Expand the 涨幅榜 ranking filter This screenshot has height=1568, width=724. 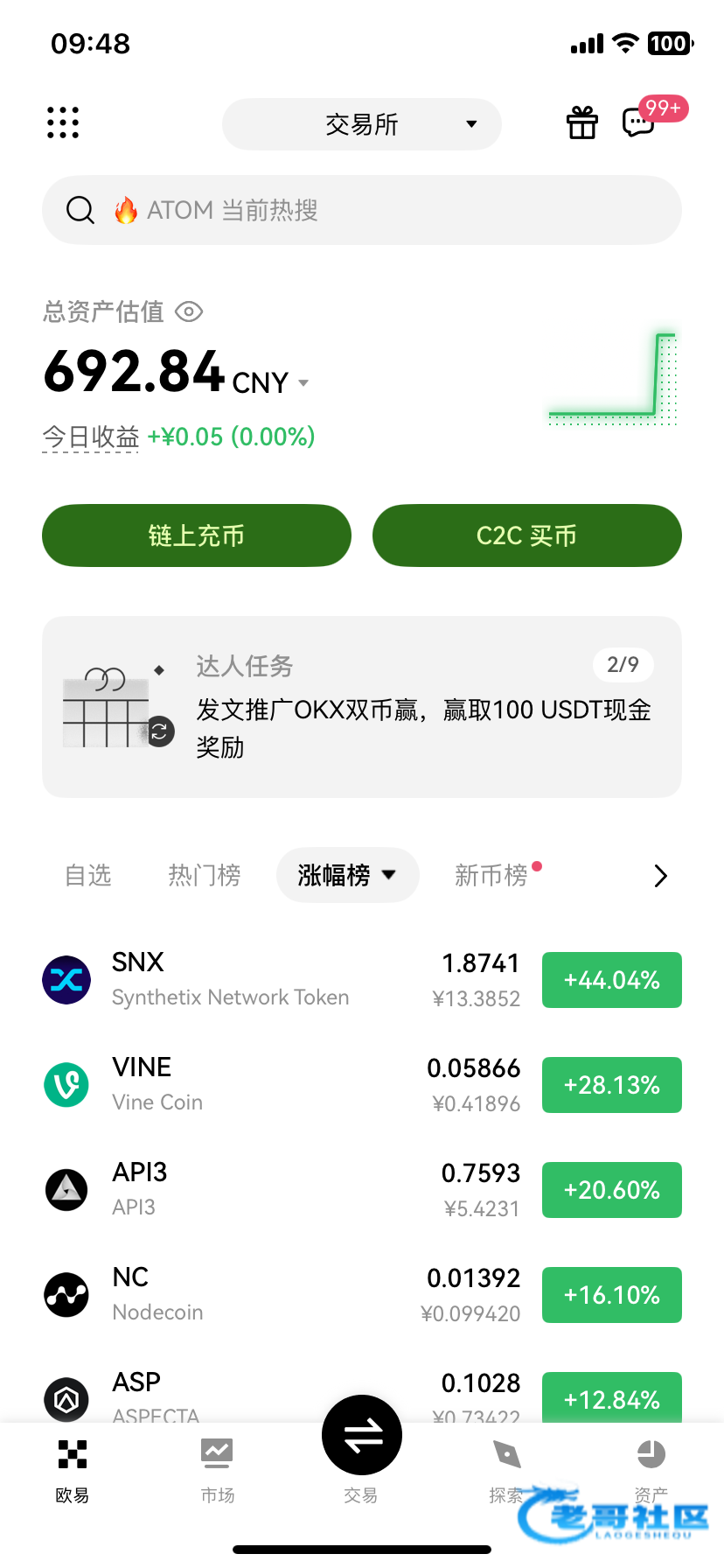347,875
